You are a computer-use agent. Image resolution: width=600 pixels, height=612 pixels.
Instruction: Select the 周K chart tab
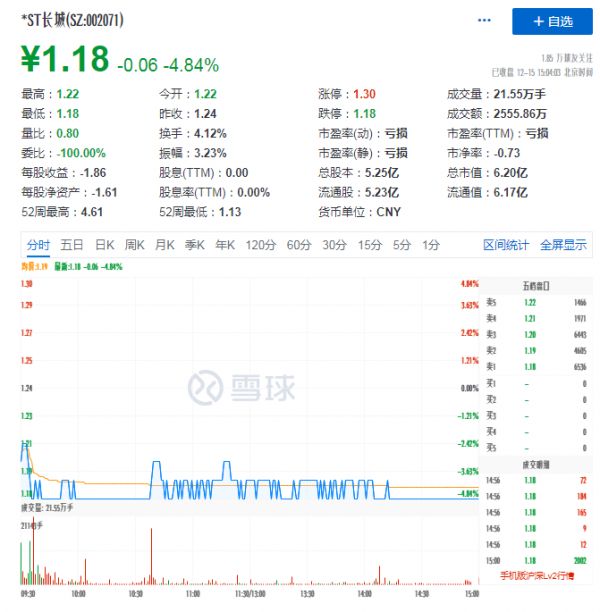tap(135, 245)
